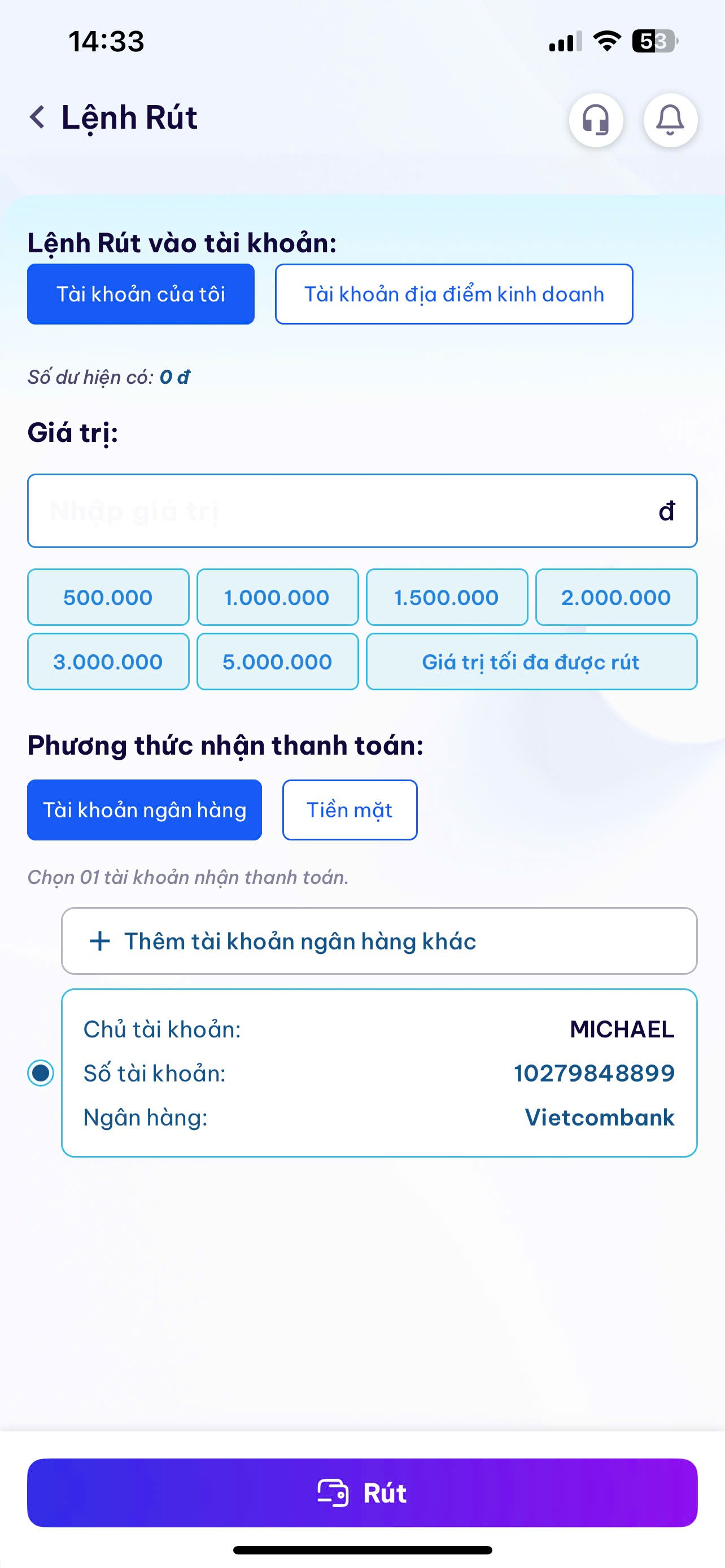Choose the 1.000.000 amount chip

tap(277, 597)
